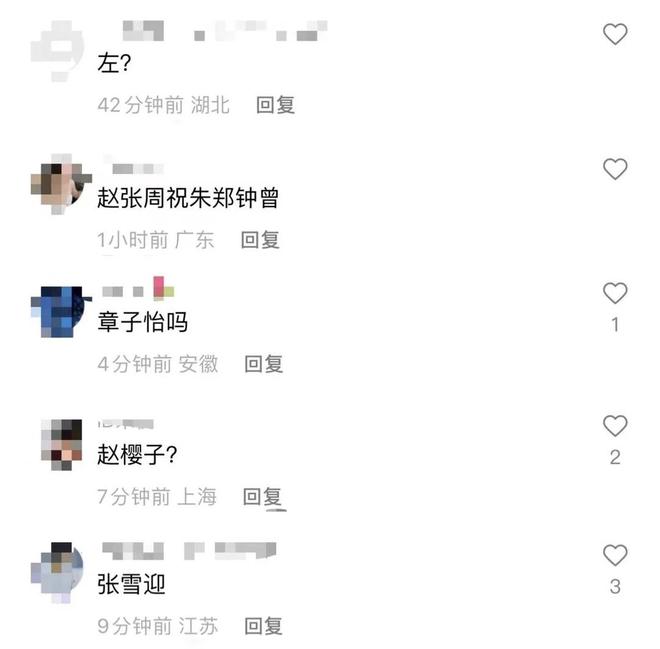The height and width of the screenshot is (649, 660).
Task: Open avatar of the "赵张周祝朱郑钟曾" commenter
Action: tap(60, 183)
